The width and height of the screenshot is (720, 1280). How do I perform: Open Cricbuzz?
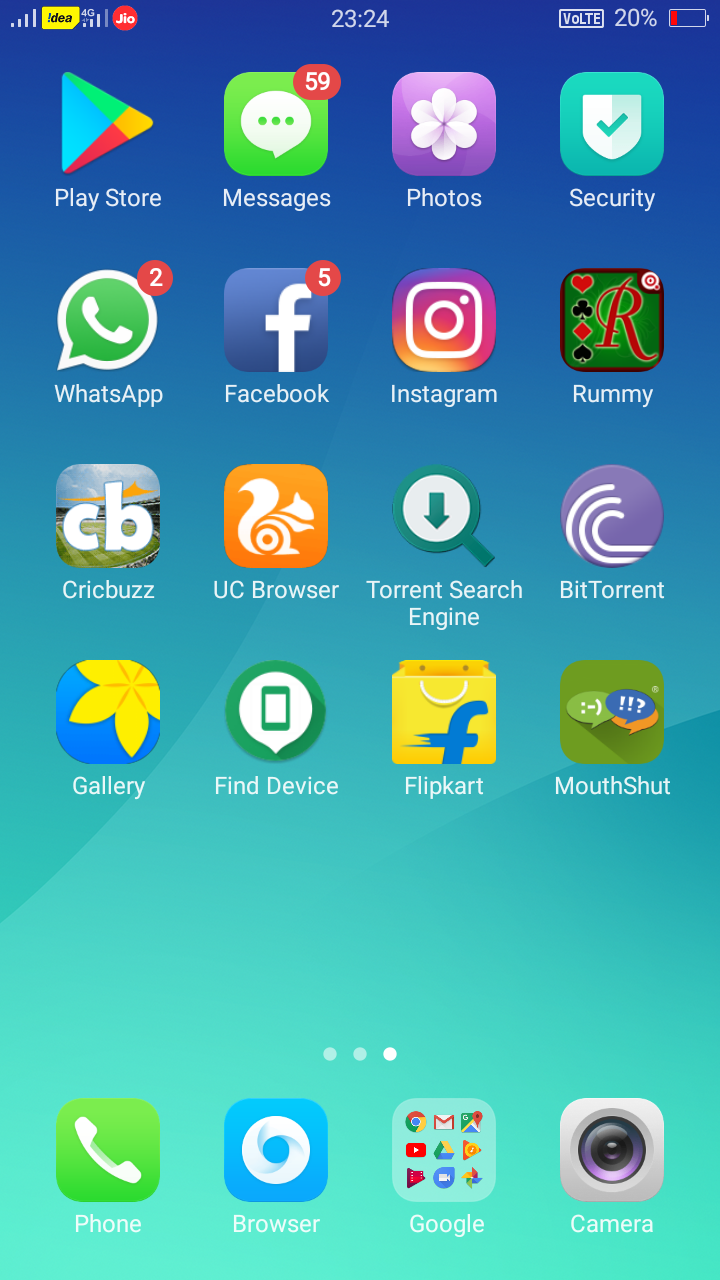pos(108,516)
